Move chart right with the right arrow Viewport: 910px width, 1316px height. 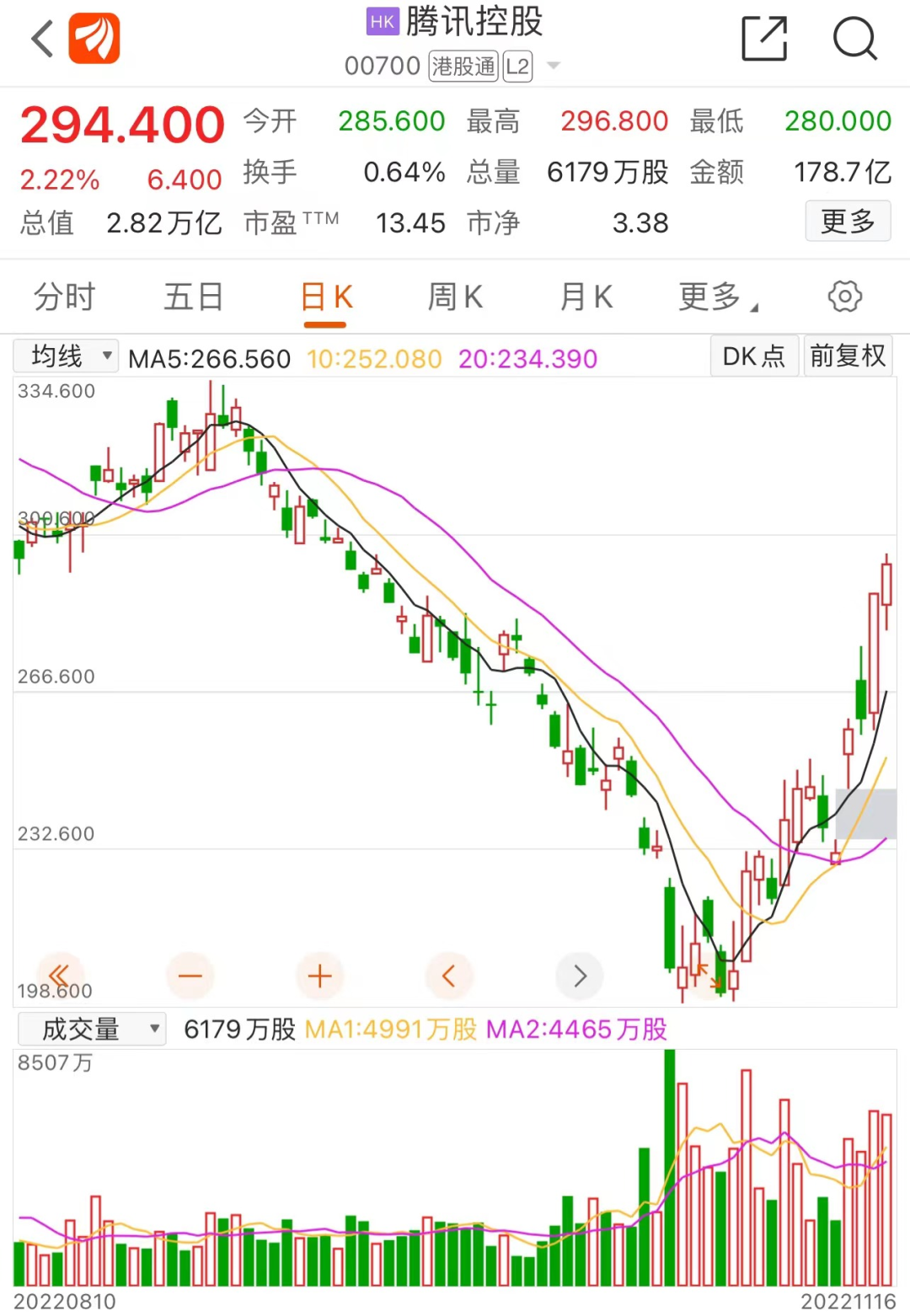tap(580, 976)
